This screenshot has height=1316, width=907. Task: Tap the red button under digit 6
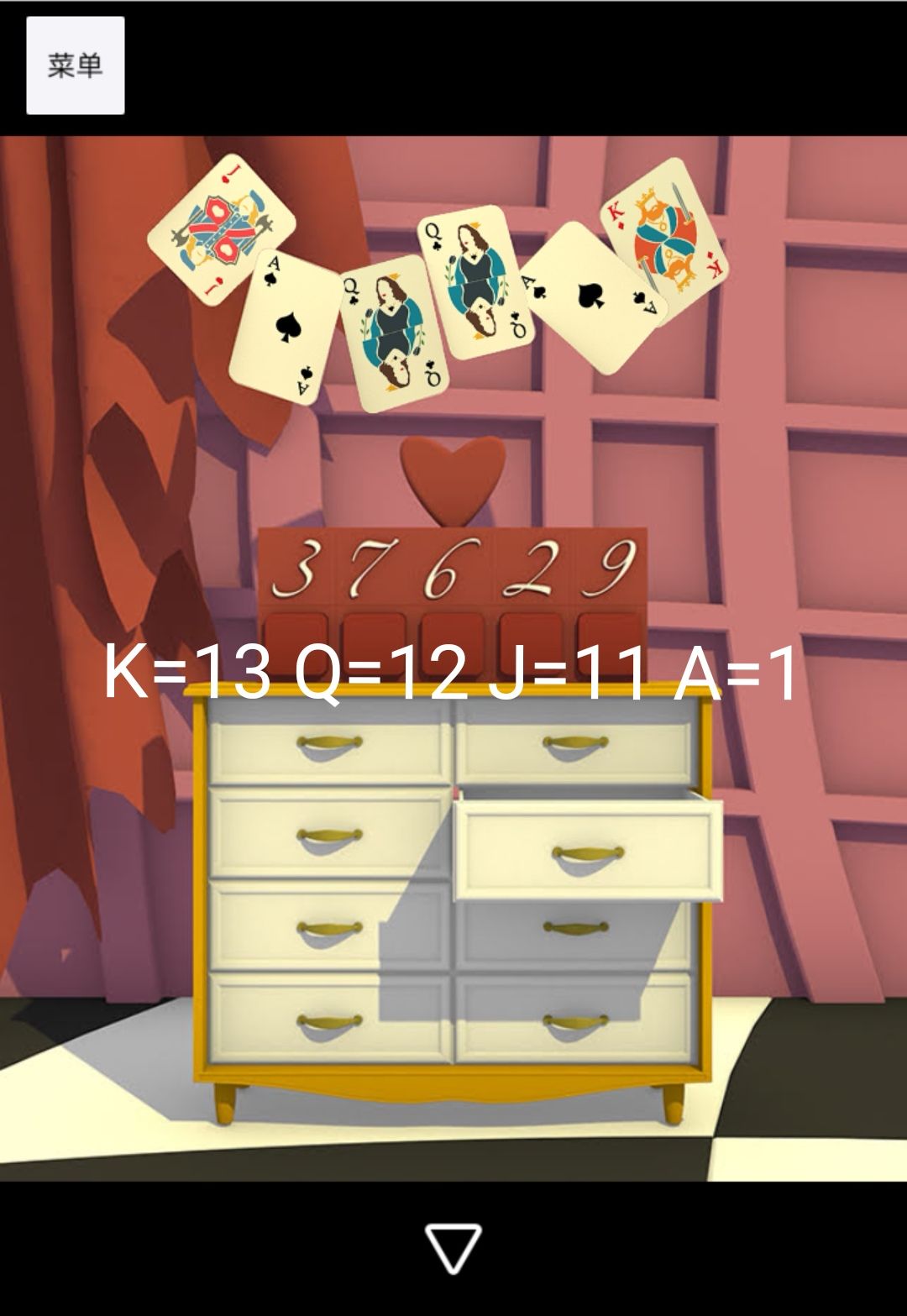(x=452, y=636)
